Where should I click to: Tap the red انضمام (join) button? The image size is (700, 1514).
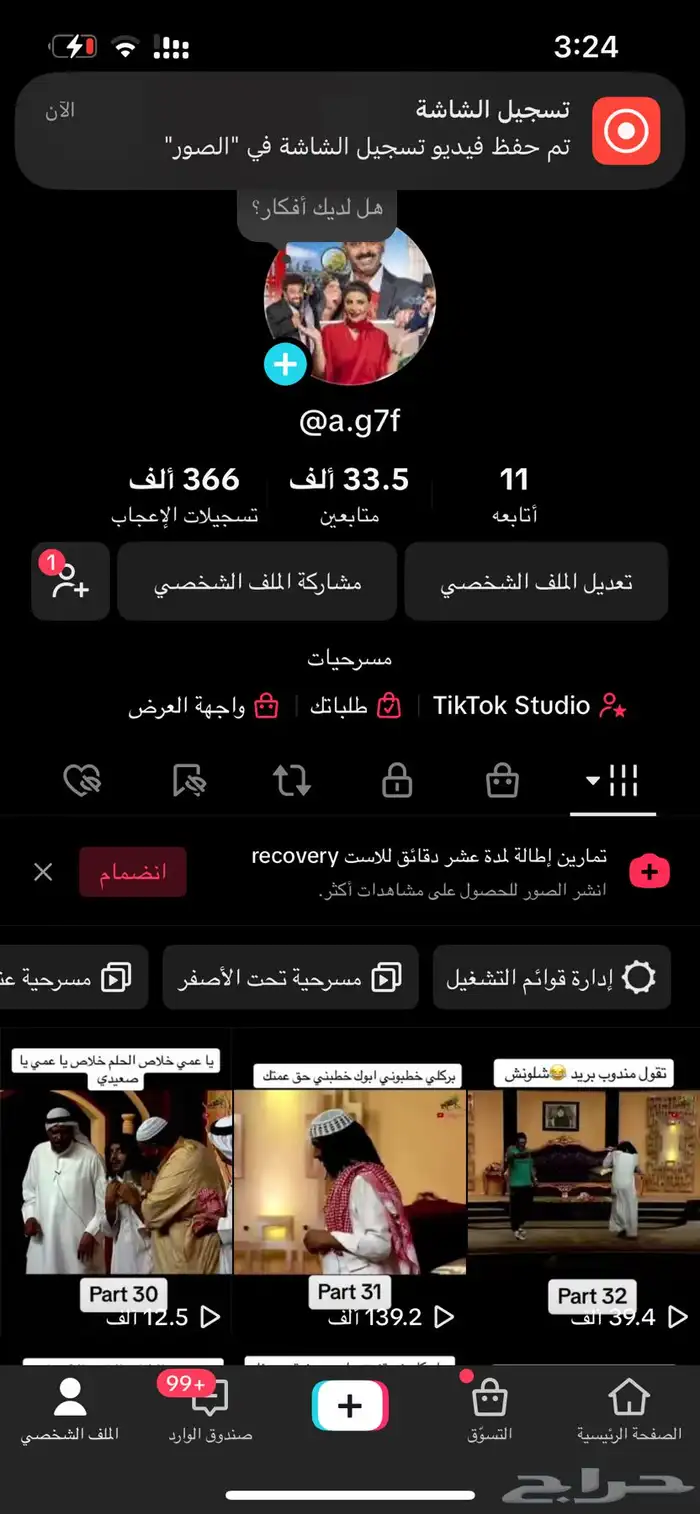pos(132,872)
